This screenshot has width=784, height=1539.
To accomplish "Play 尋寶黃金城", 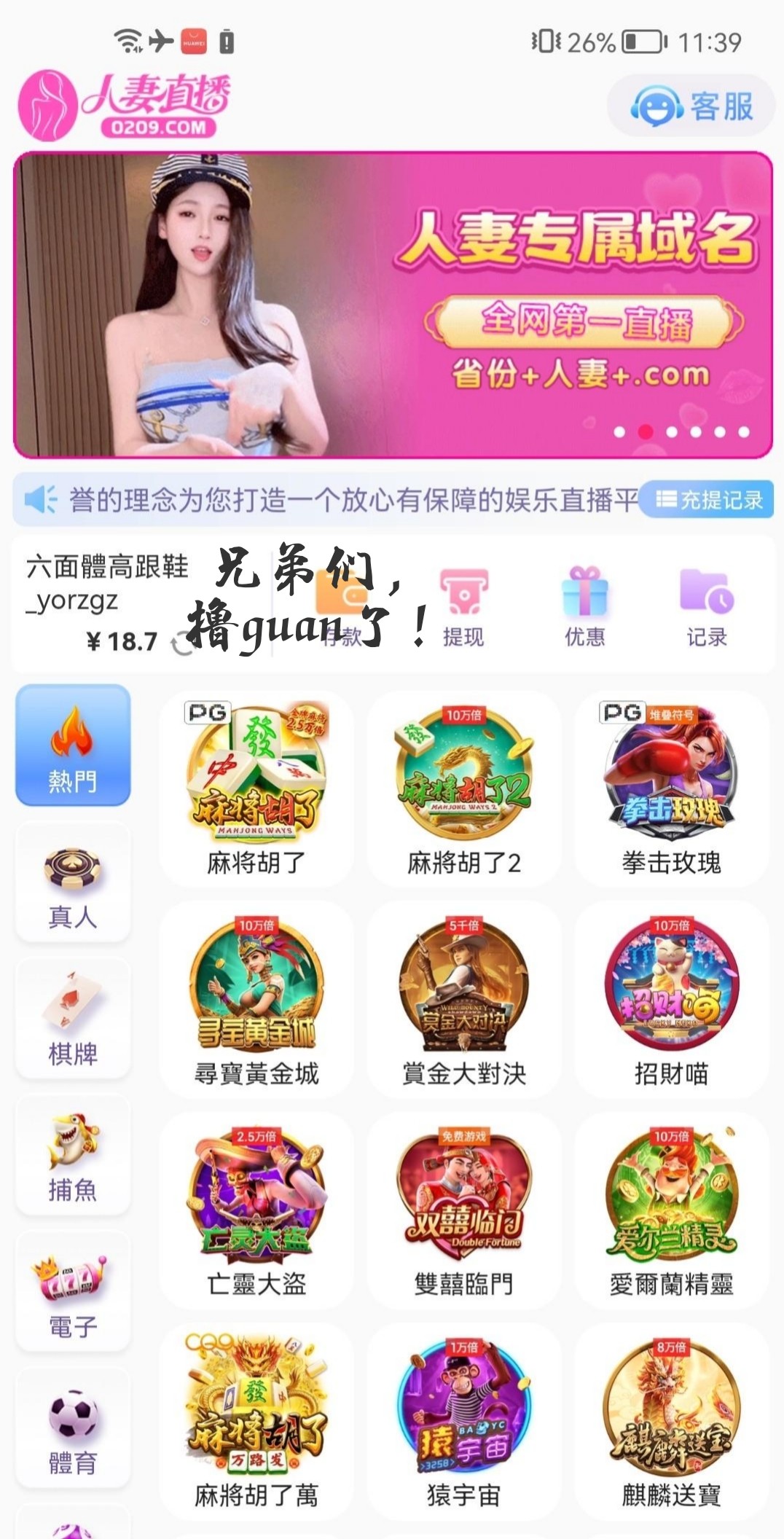I will (256, 999).
